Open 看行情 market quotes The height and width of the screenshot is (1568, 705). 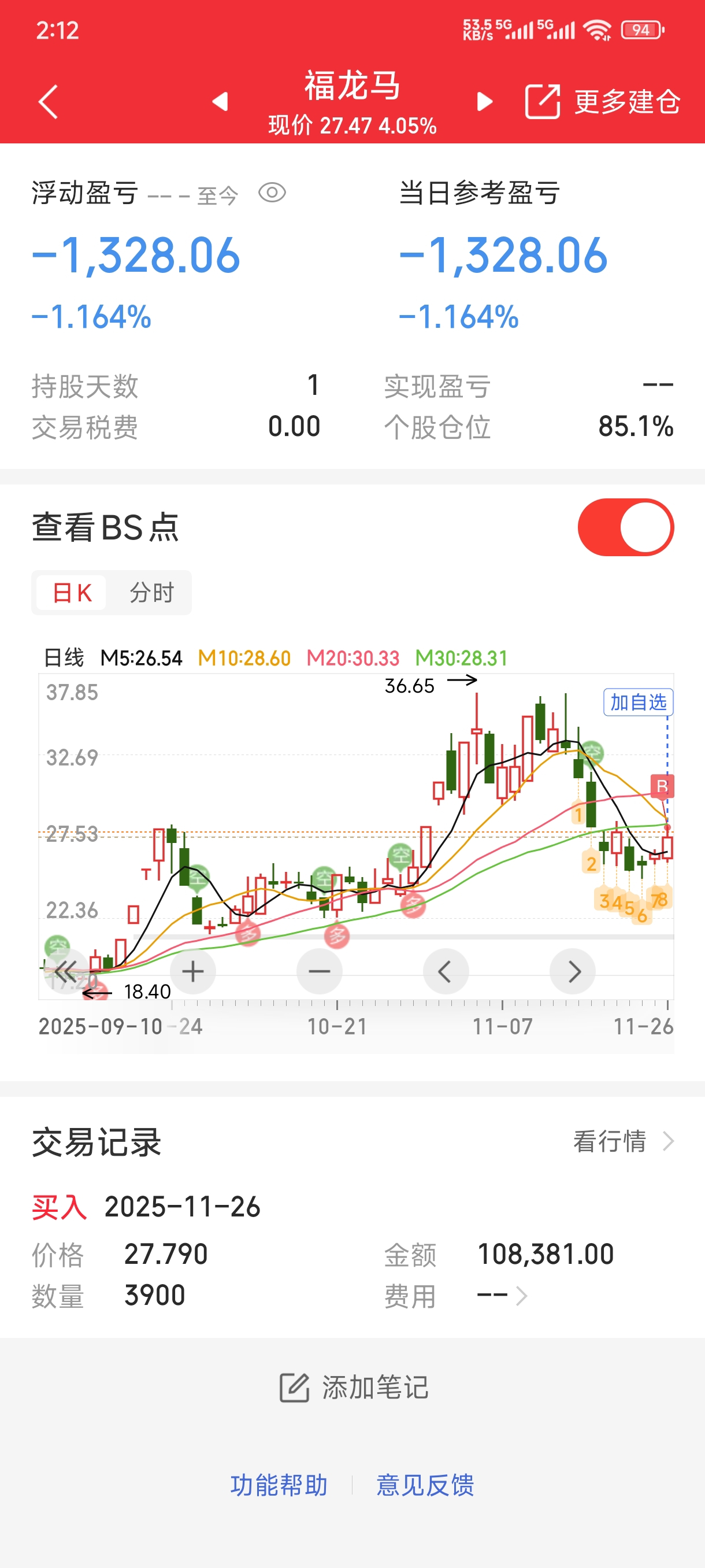(623, 1141)
